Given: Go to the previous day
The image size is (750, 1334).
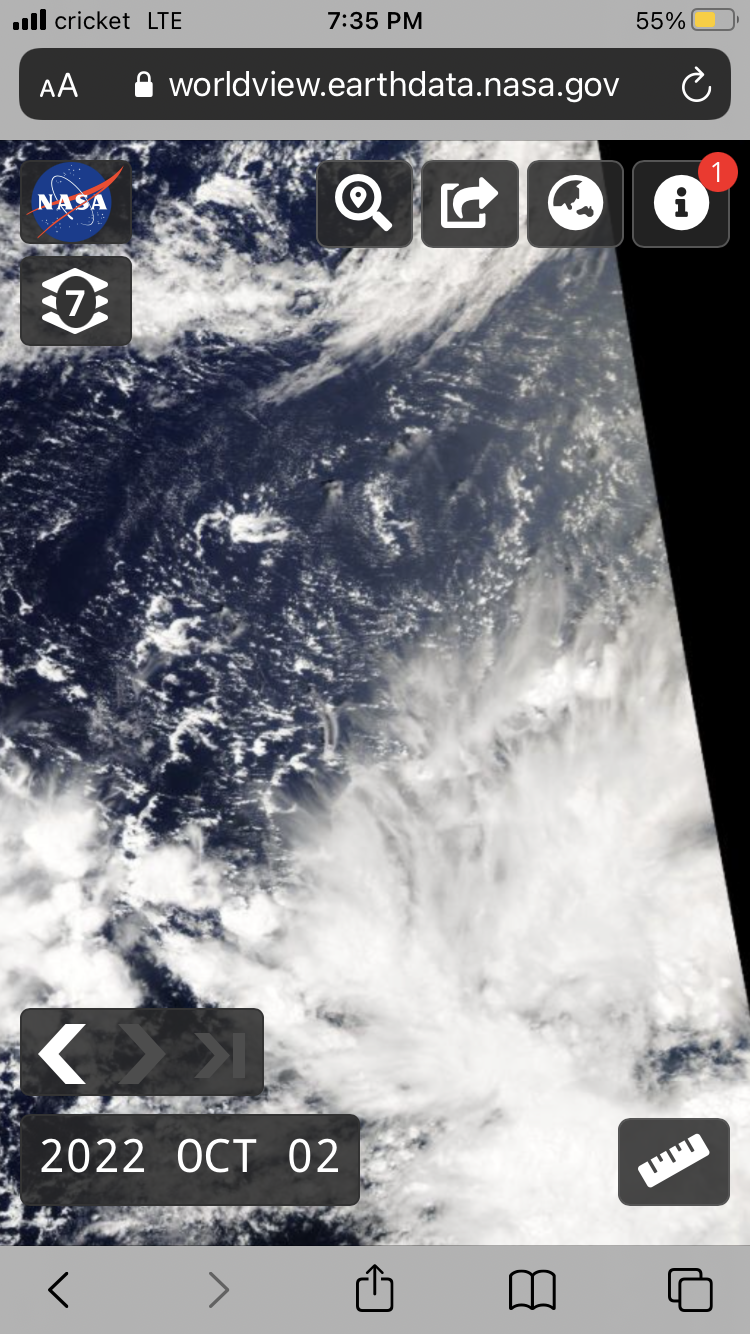Looking at the screenshot, I should coord(63,1052).
